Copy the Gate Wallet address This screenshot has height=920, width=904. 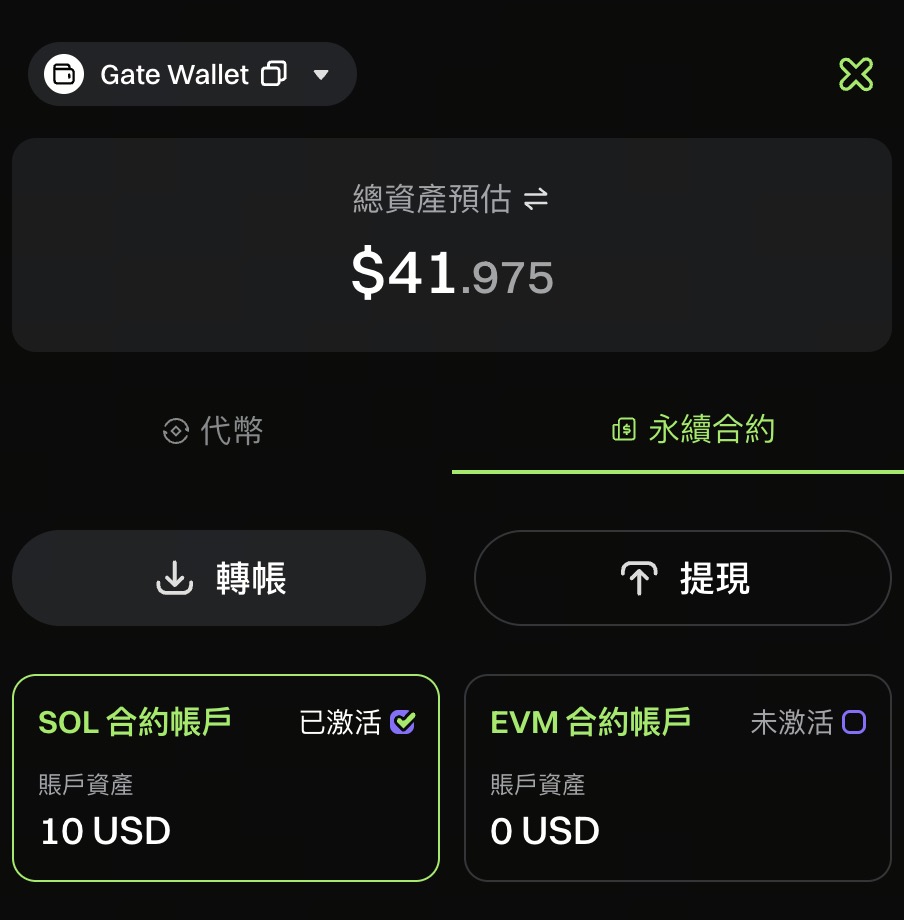pos(273,74)
